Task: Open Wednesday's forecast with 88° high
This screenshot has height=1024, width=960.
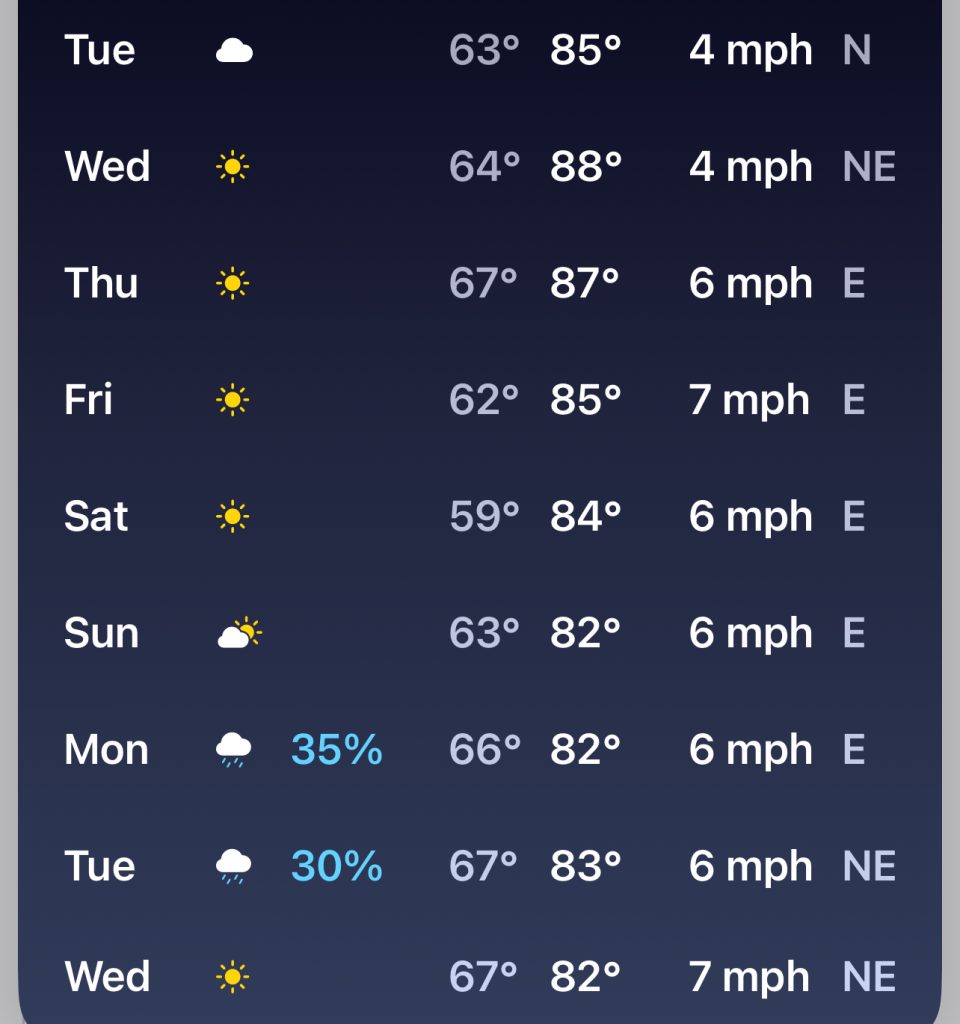Action: click(x=480, y=166)
